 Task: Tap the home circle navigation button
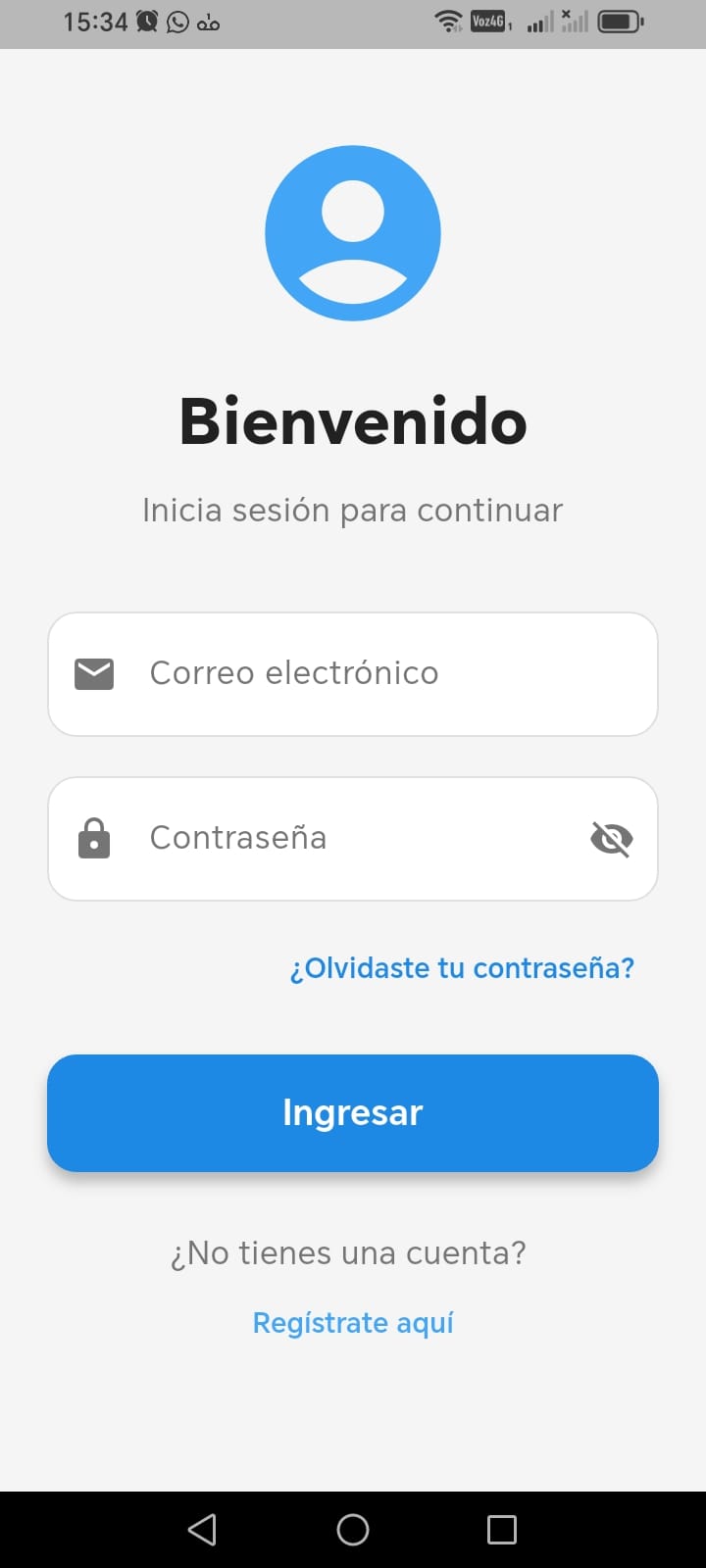353,1529
